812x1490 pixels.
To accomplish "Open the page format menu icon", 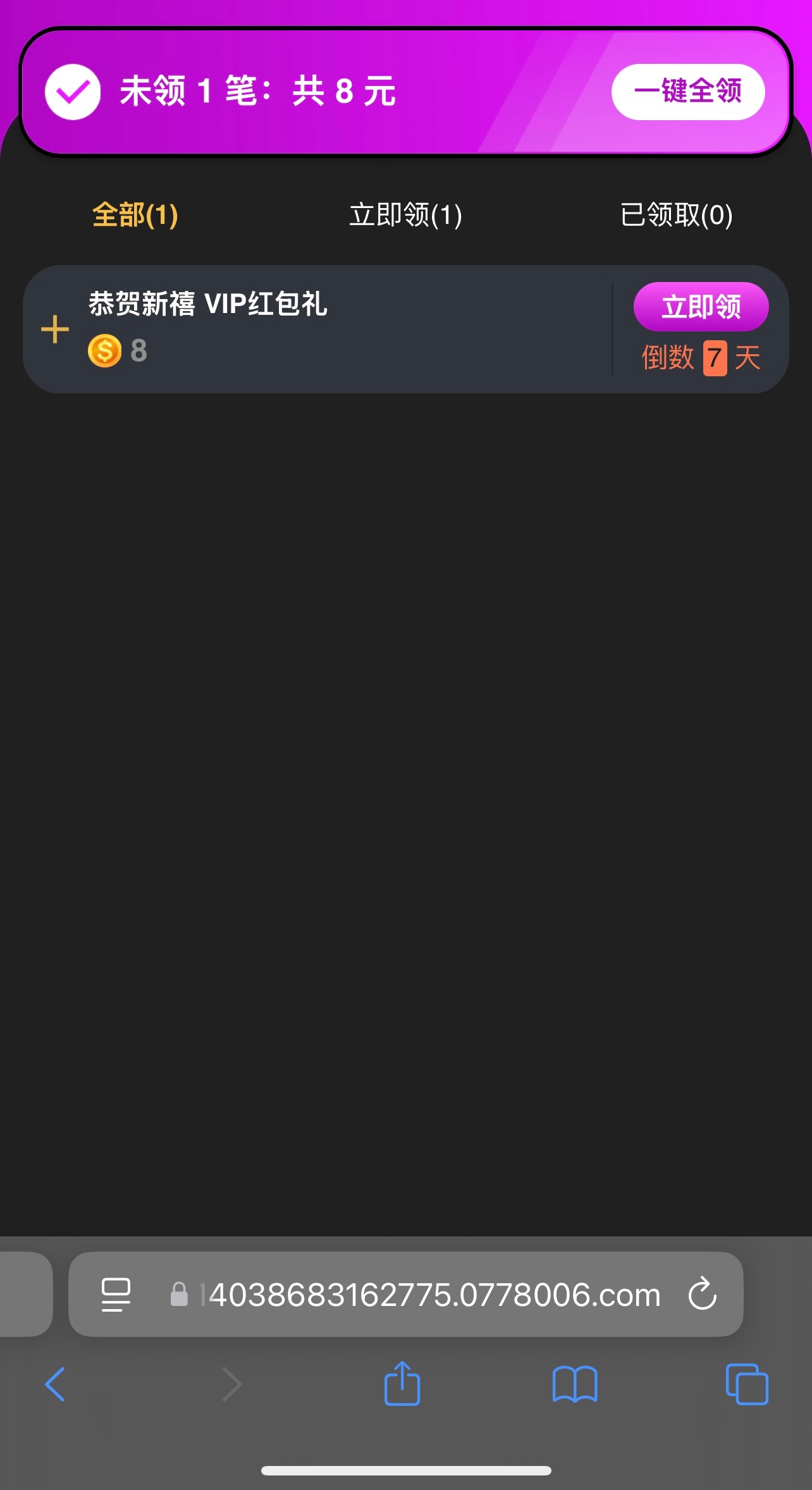I will pyautogui.click(x=116, y=1294).
